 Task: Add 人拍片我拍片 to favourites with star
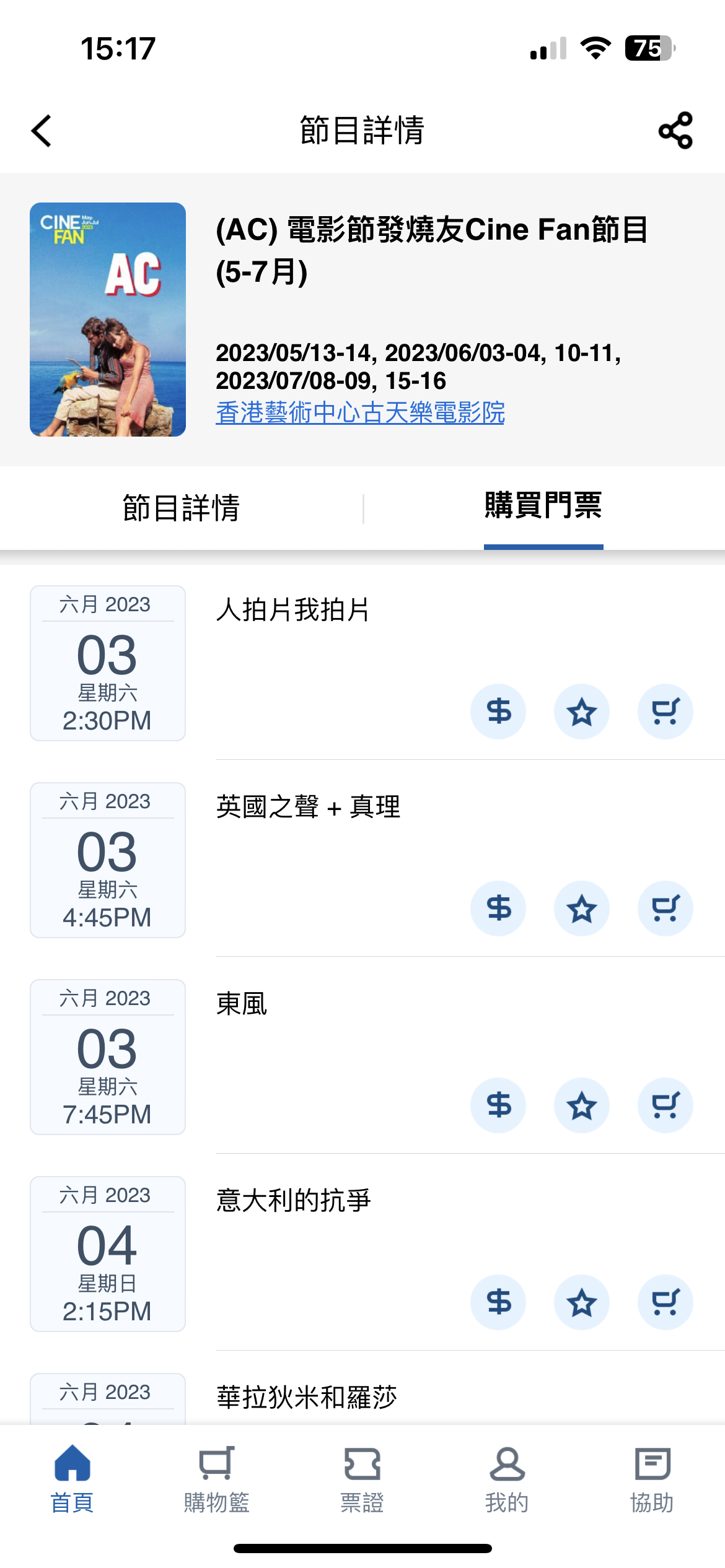582,712
